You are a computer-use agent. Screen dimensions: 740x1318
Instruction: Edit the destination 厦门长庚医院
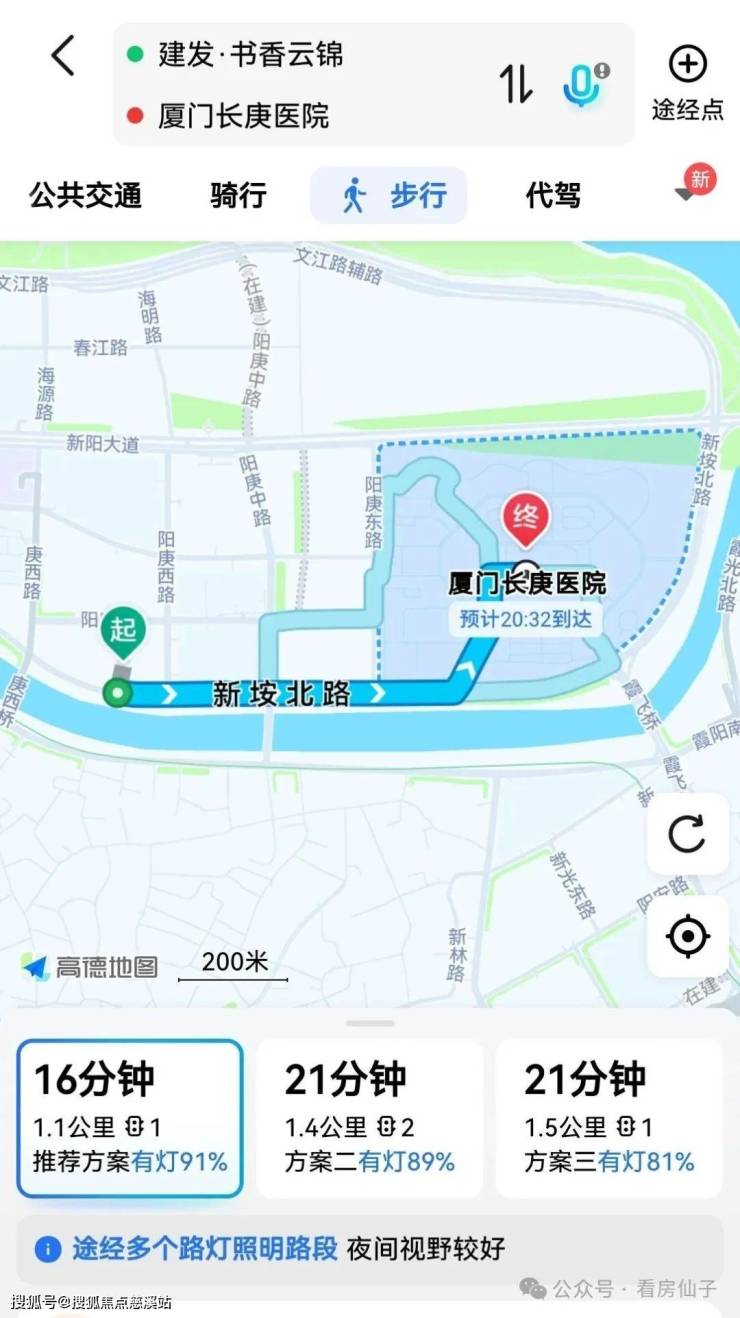(243, 116)
